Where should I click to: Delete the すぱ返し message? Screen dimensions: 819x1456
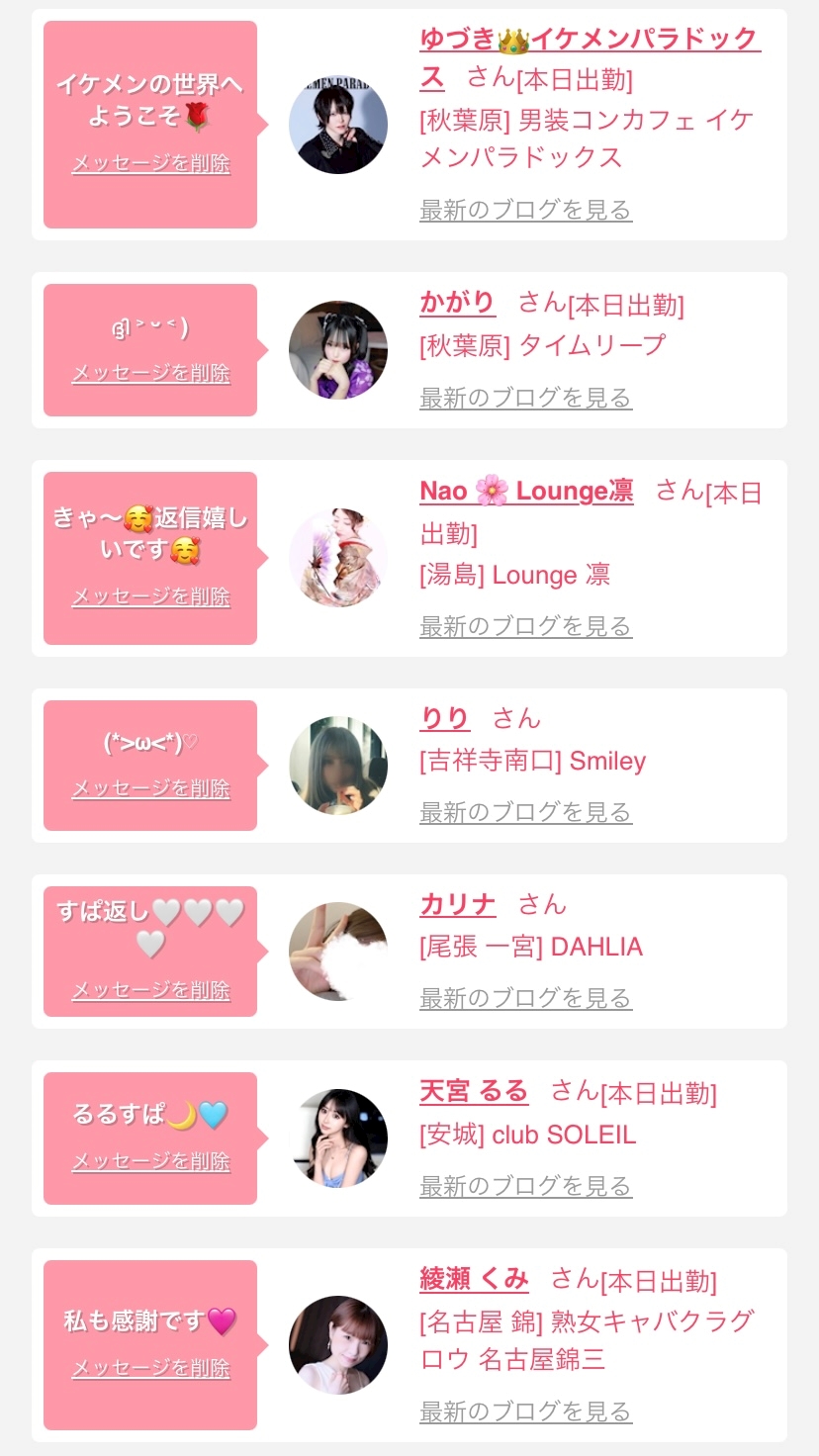150,991
